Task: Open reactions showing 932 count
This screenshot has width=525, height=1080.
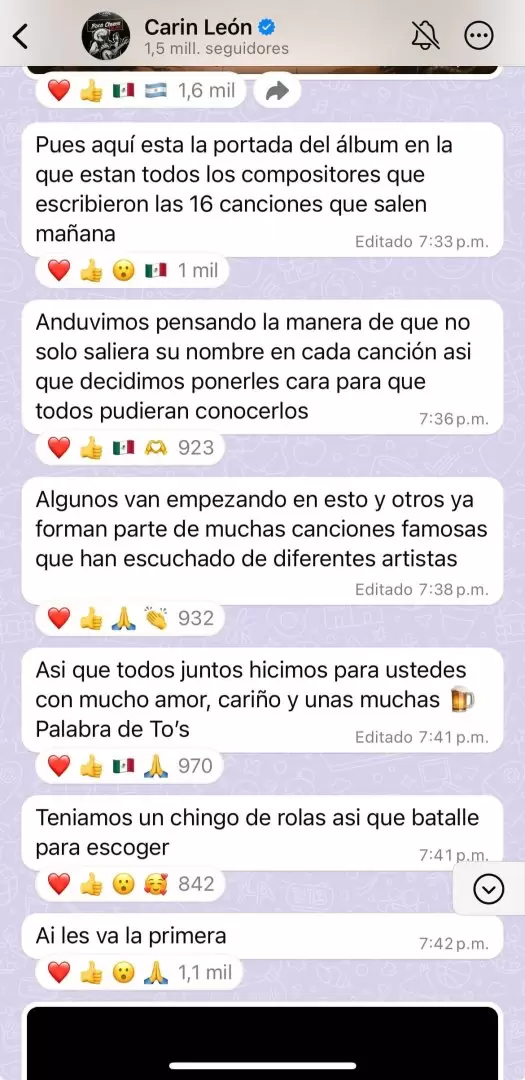Action: pyautogui.click(x=130, y=619)
